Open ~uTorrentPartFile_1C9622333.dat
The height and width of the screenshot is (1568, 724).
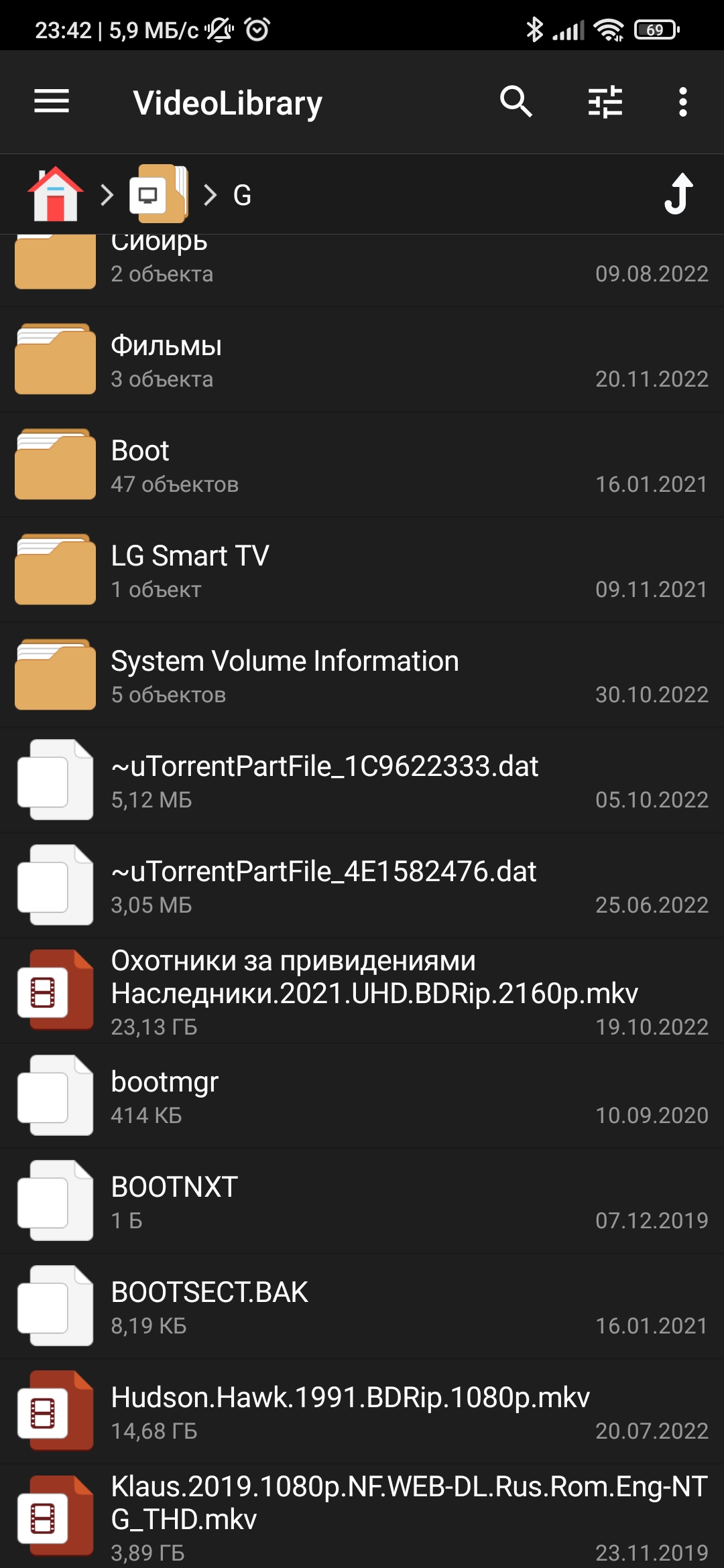362,781
